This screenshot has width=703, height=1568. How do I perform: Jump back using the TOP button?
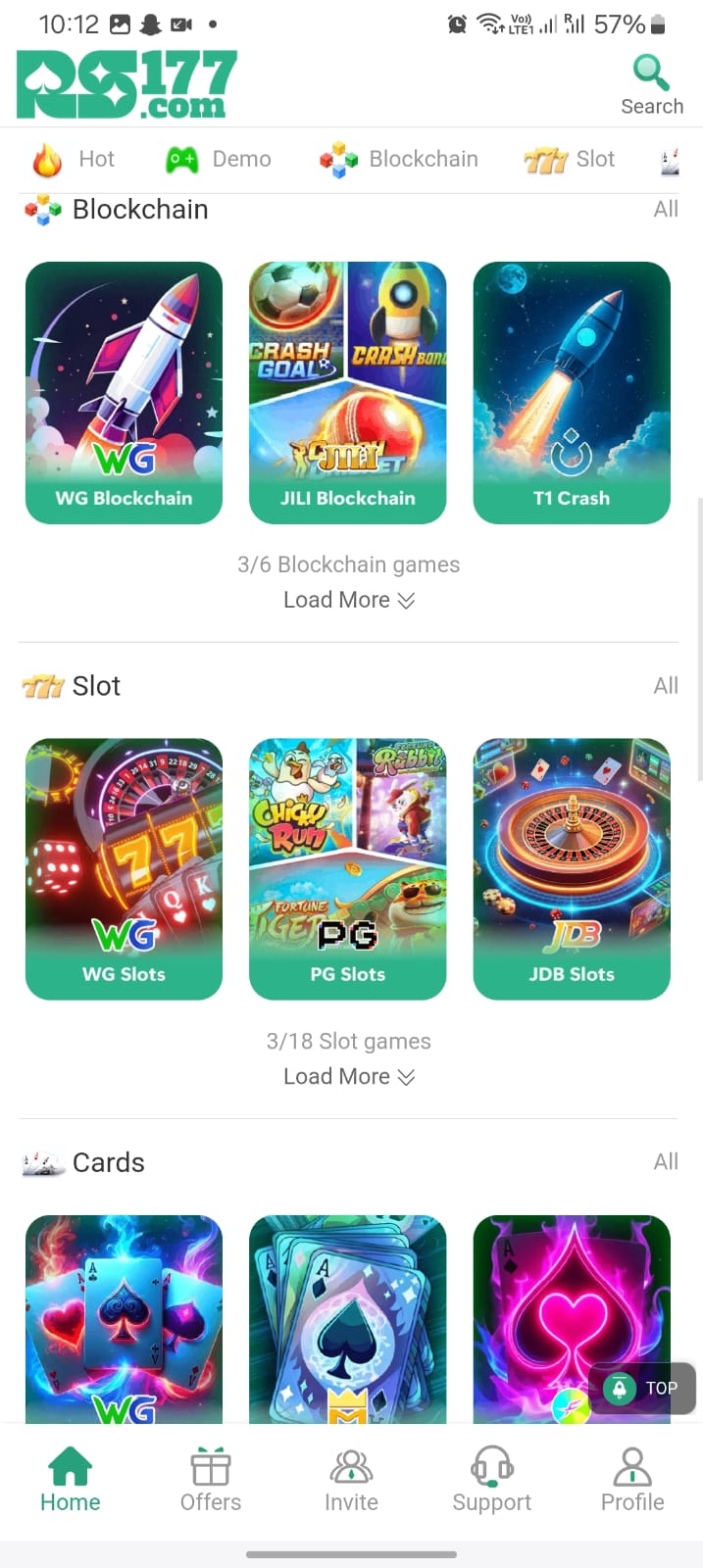pyautogui.click(x=641, y=1388)
